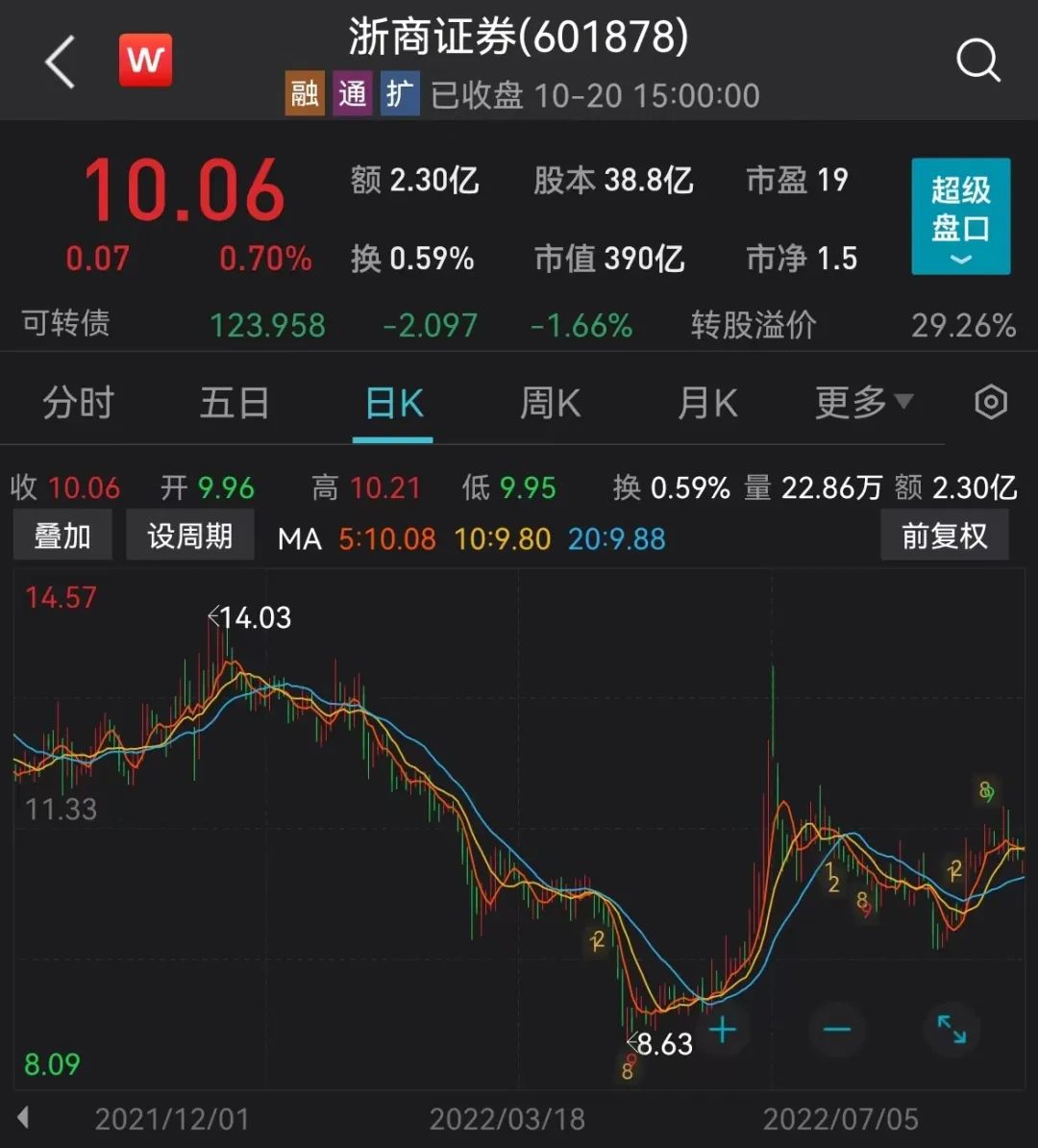Open the 可转债 convertible bond row

click(x=519, y=325)
